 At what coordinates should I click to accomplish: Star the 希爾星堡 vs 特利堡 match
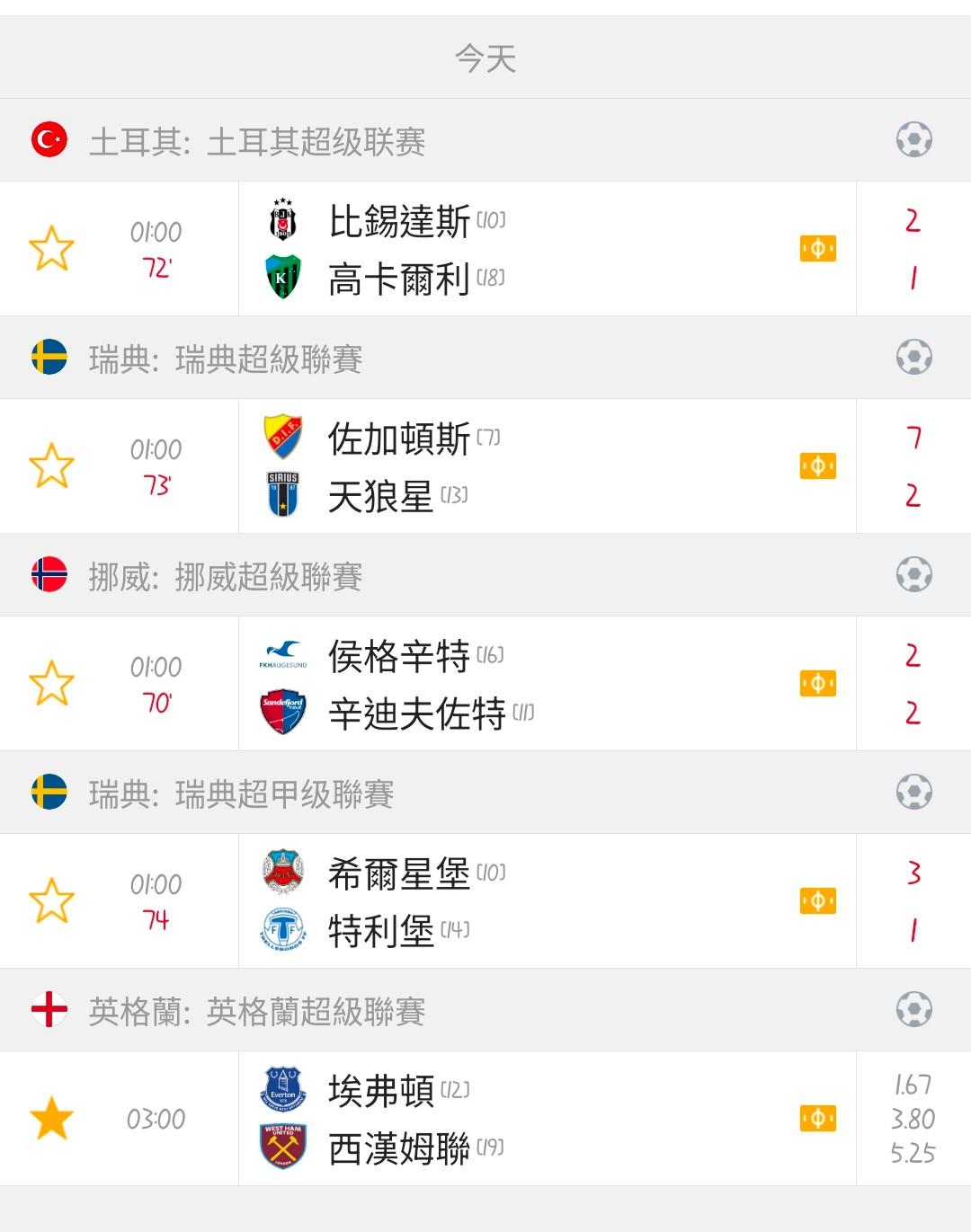[51, 901]
